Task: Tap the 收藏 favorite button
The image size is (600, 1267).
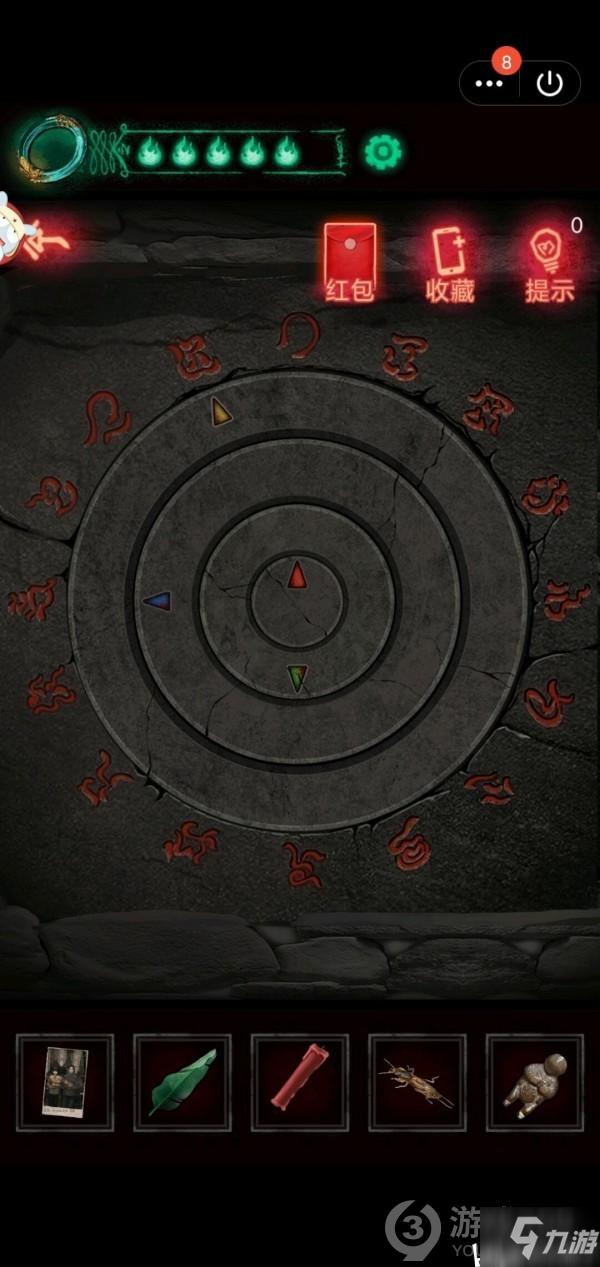Action: click(x=449, y=264)
